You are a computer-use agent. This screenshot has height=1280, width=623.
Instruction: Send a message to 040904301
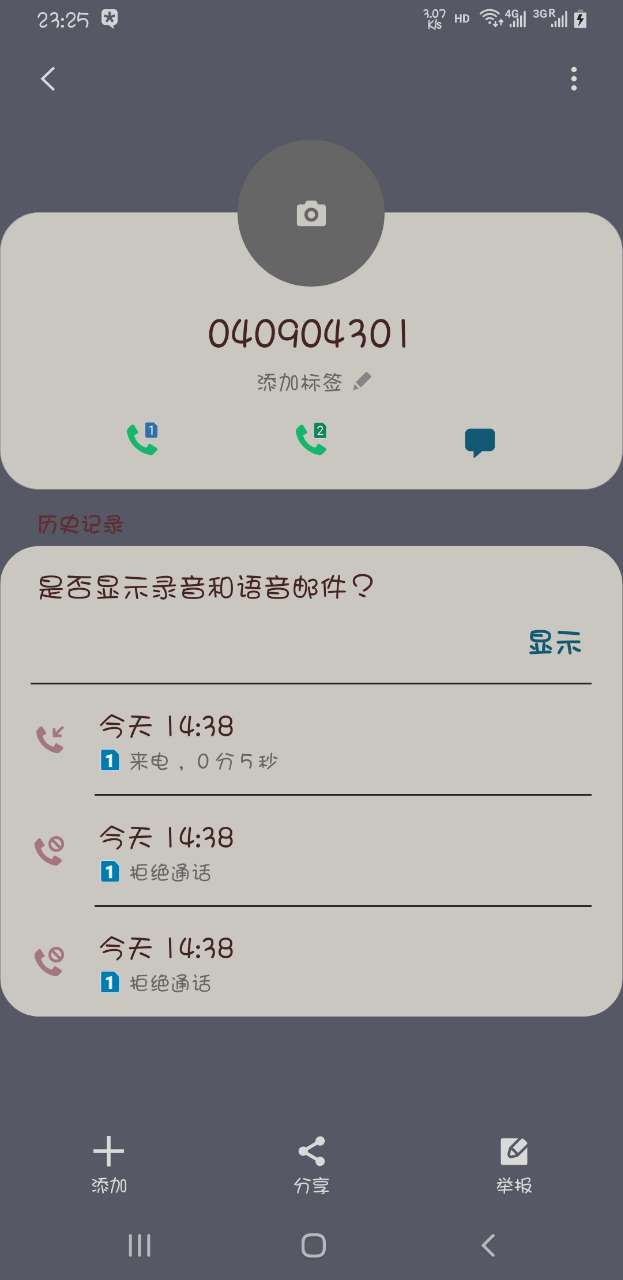(480, 442)
